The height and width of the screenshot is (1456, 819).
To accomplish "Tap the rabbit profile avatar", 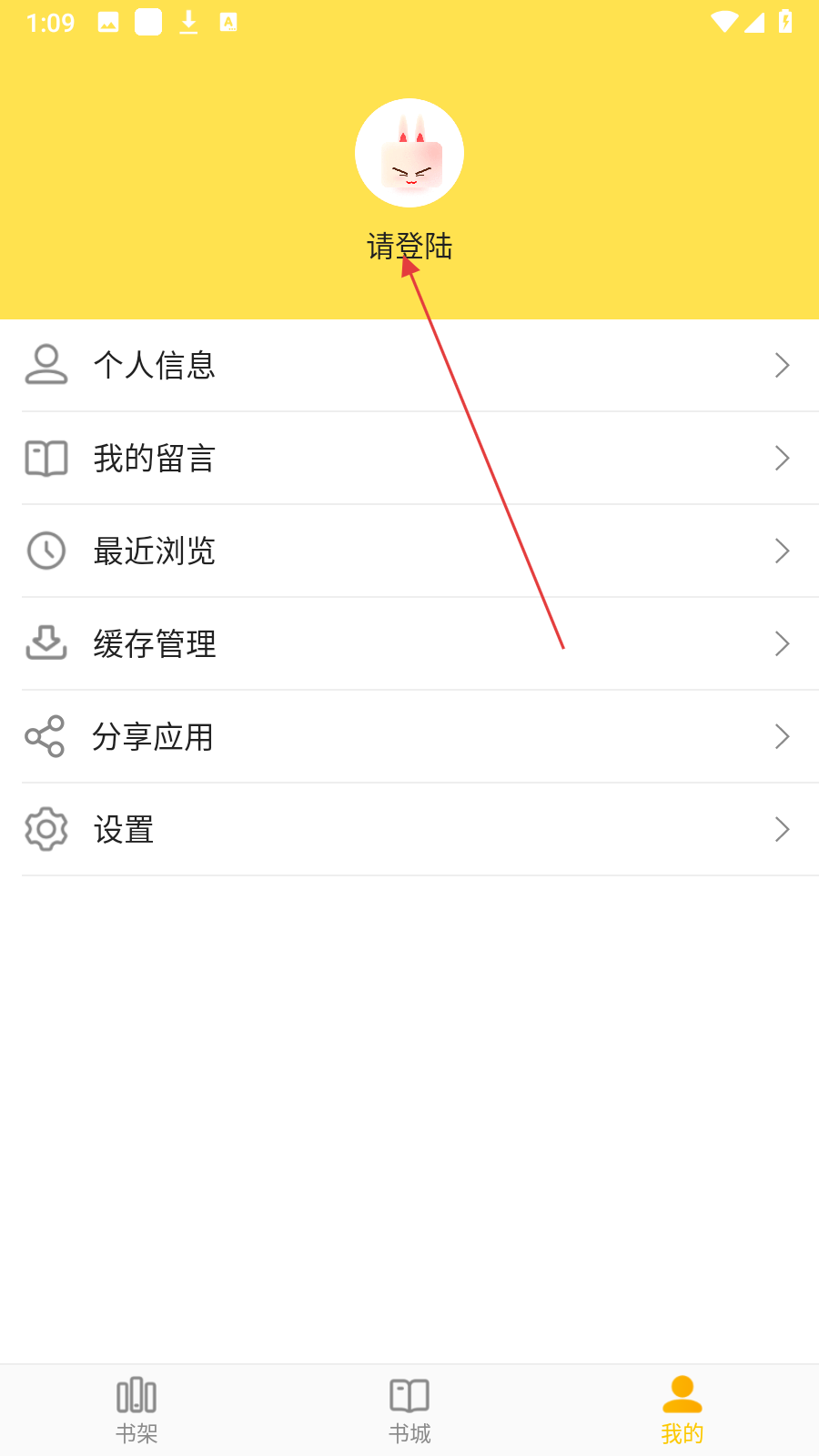I will [x=409, y=153].
